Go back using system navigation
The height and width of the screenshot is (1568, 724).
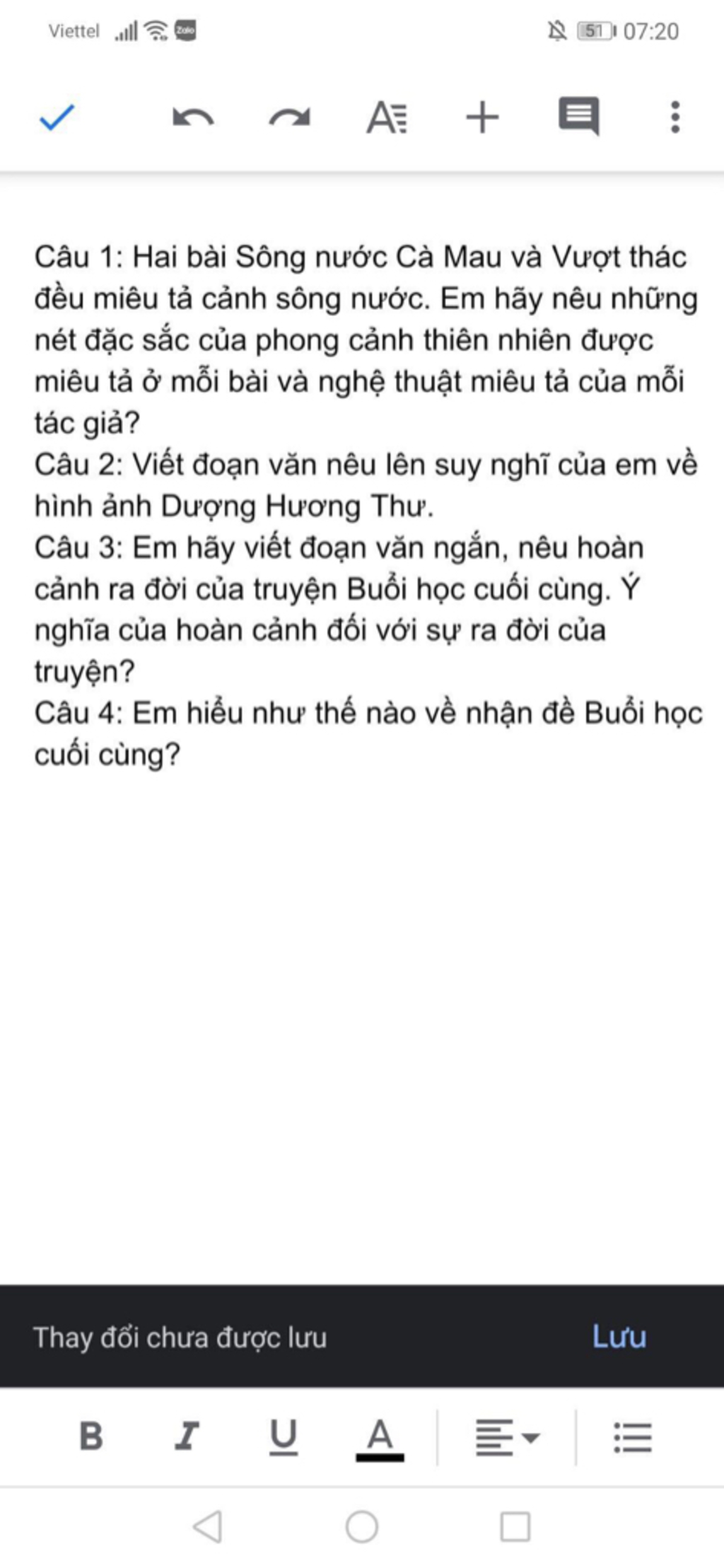(208, 1526)
